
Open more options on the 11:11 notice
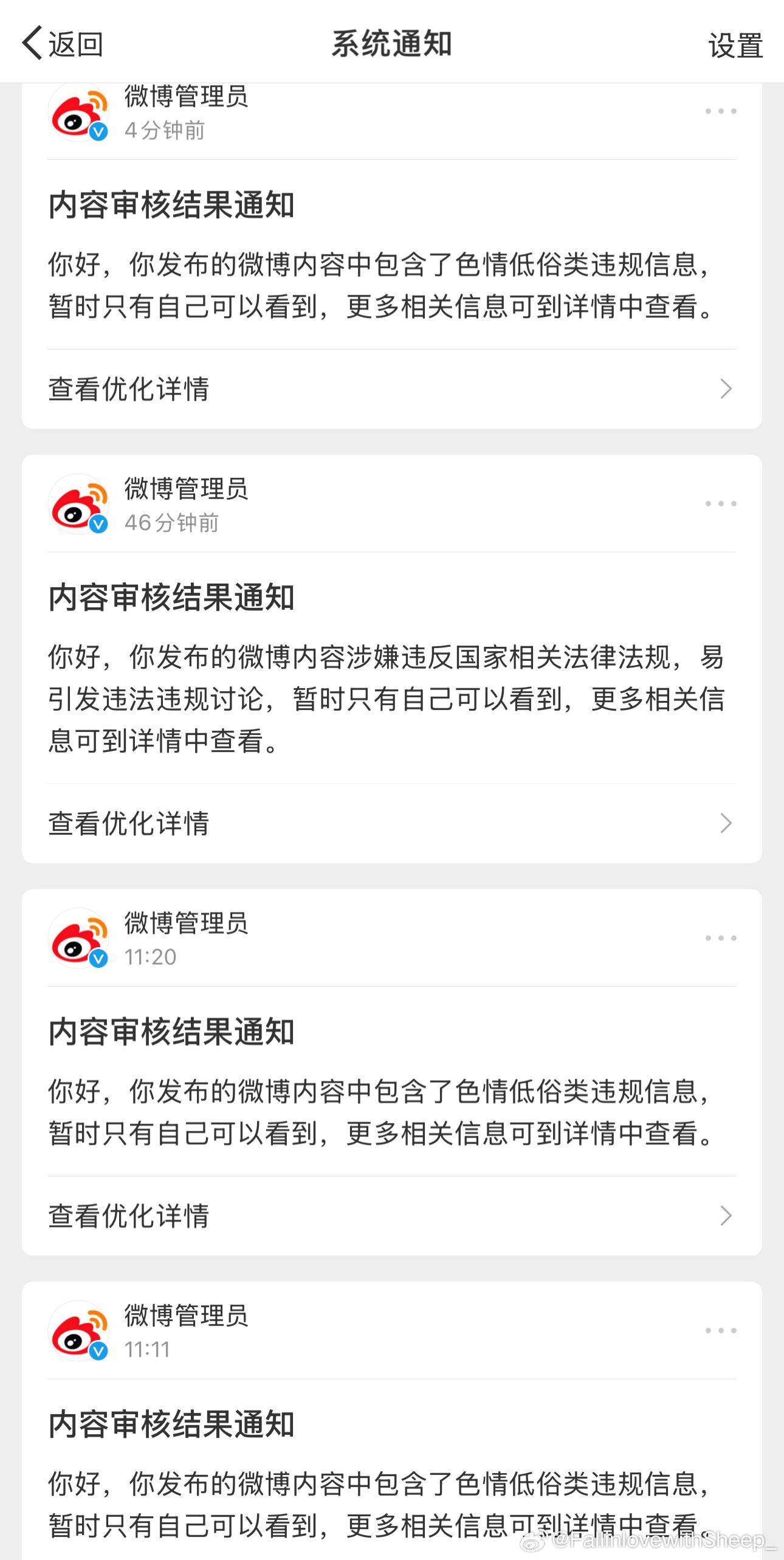721,1330
